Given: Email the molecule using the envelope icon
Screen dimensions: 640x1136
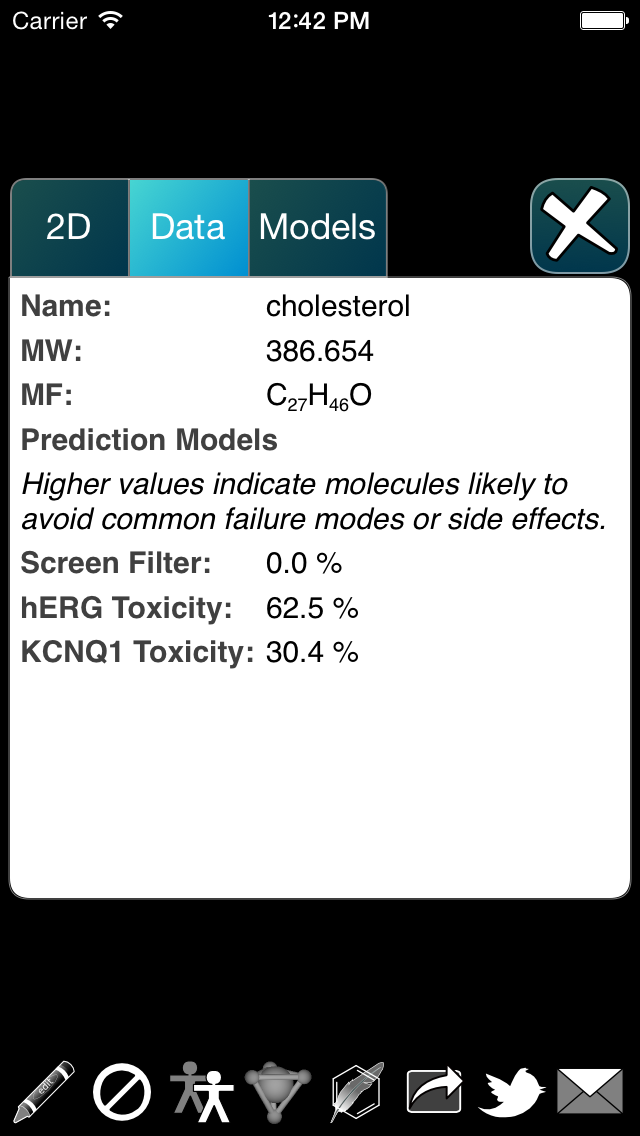Looking at the screenshot, I should 590,1091.
